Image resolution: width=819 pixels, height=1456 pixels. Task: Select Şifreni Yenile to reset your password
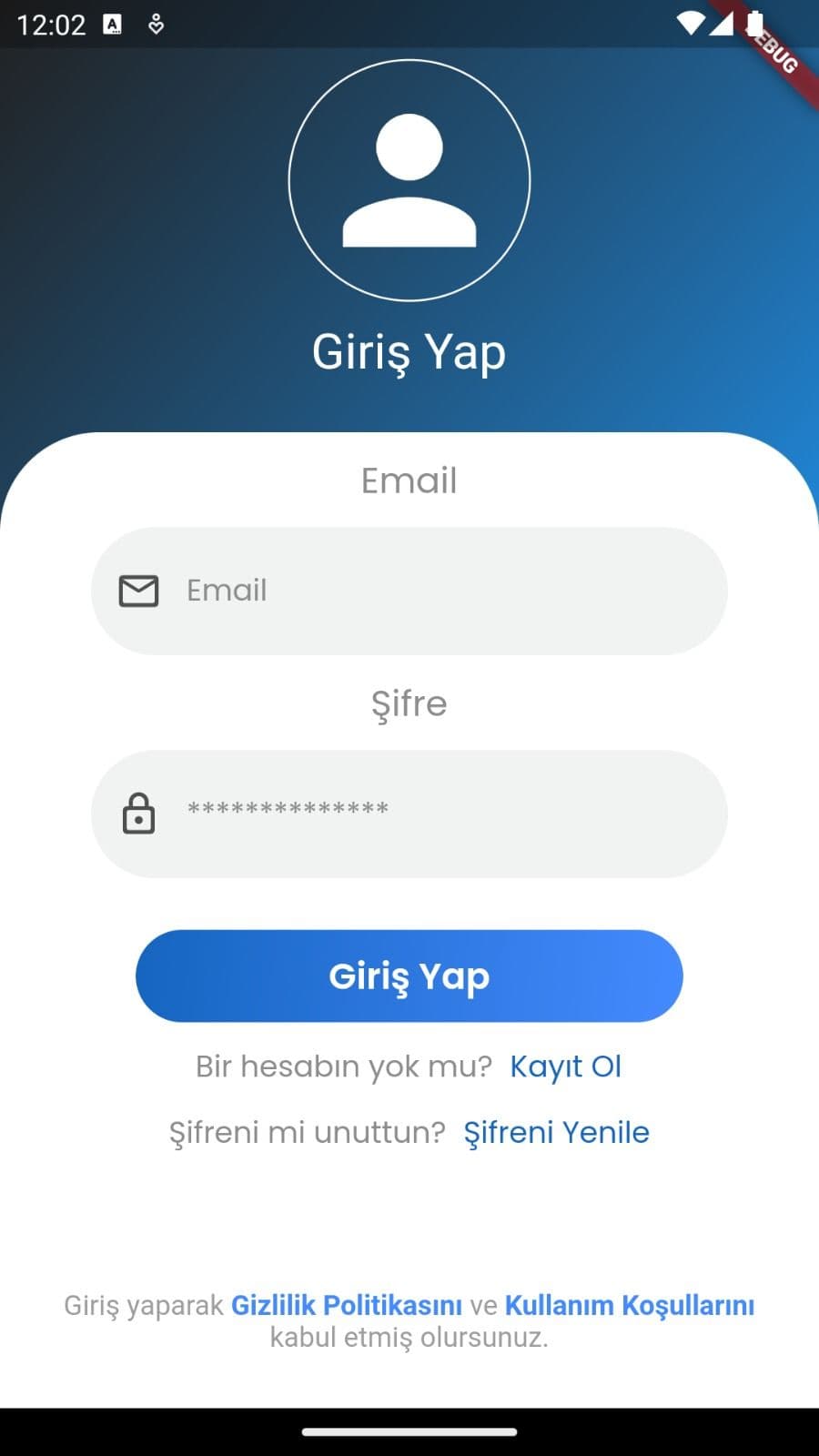tap(558, 1132)
